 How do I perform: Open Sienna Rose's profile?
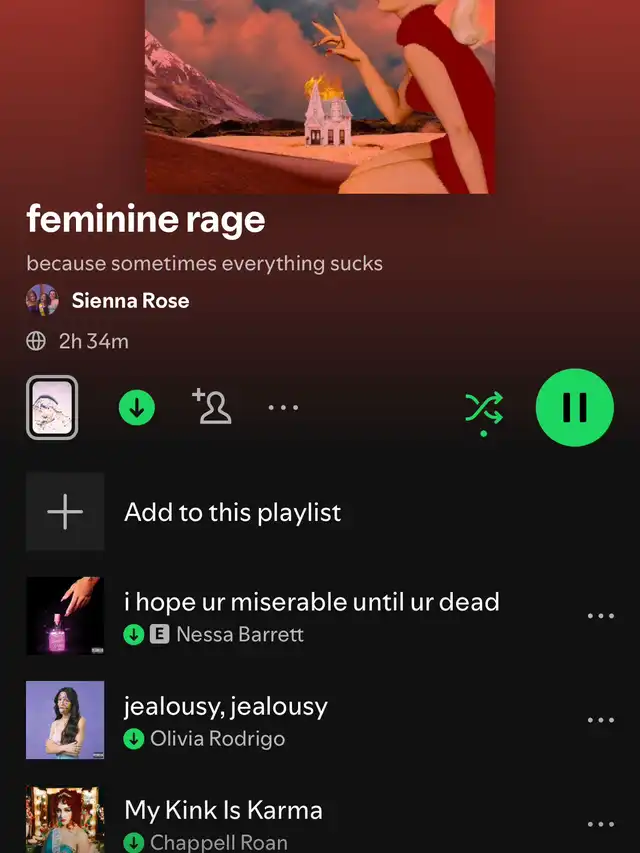pos(130,300)
